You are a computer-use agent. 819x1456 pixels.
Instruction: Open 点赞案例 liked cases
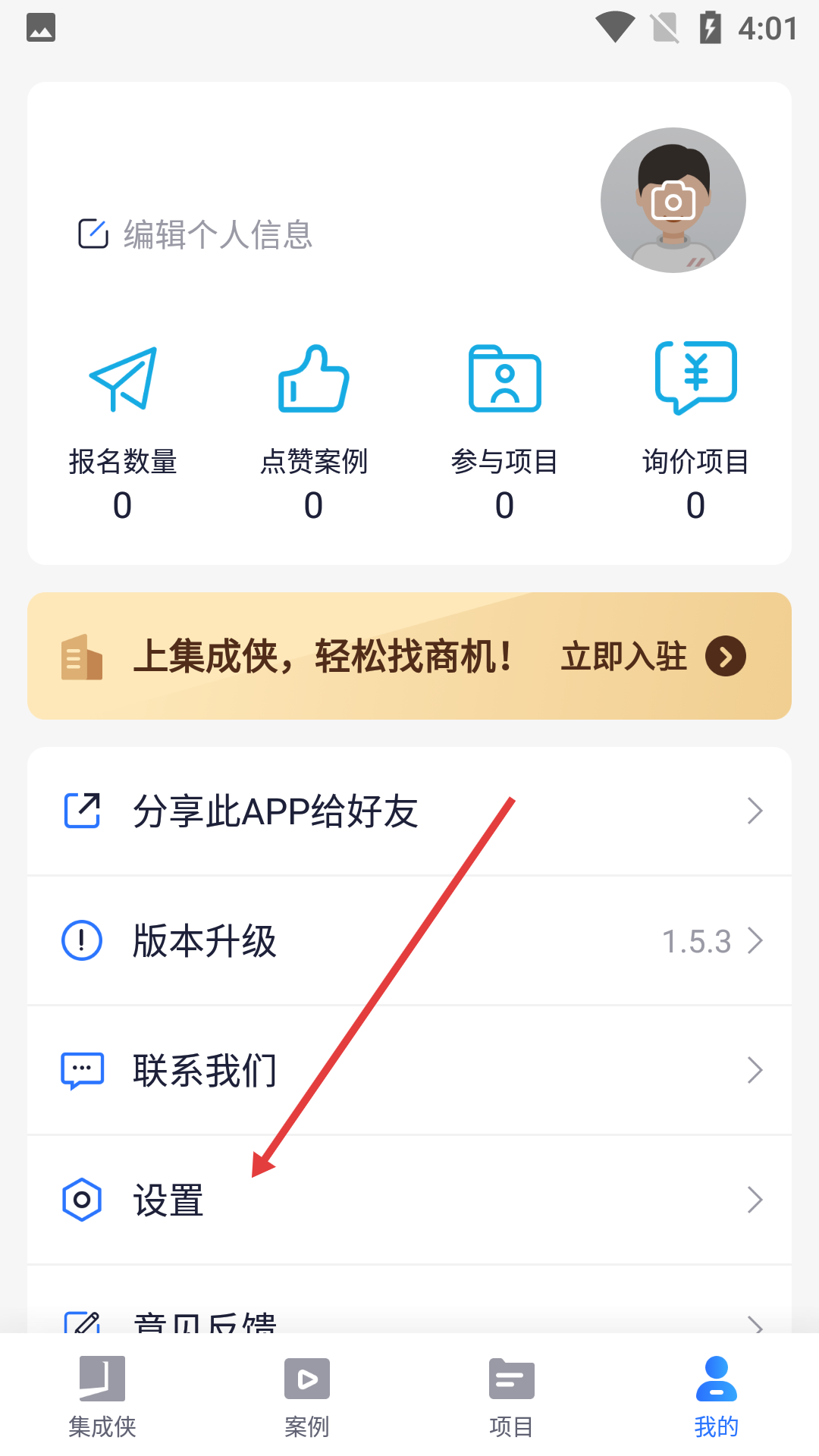[314, 432]
